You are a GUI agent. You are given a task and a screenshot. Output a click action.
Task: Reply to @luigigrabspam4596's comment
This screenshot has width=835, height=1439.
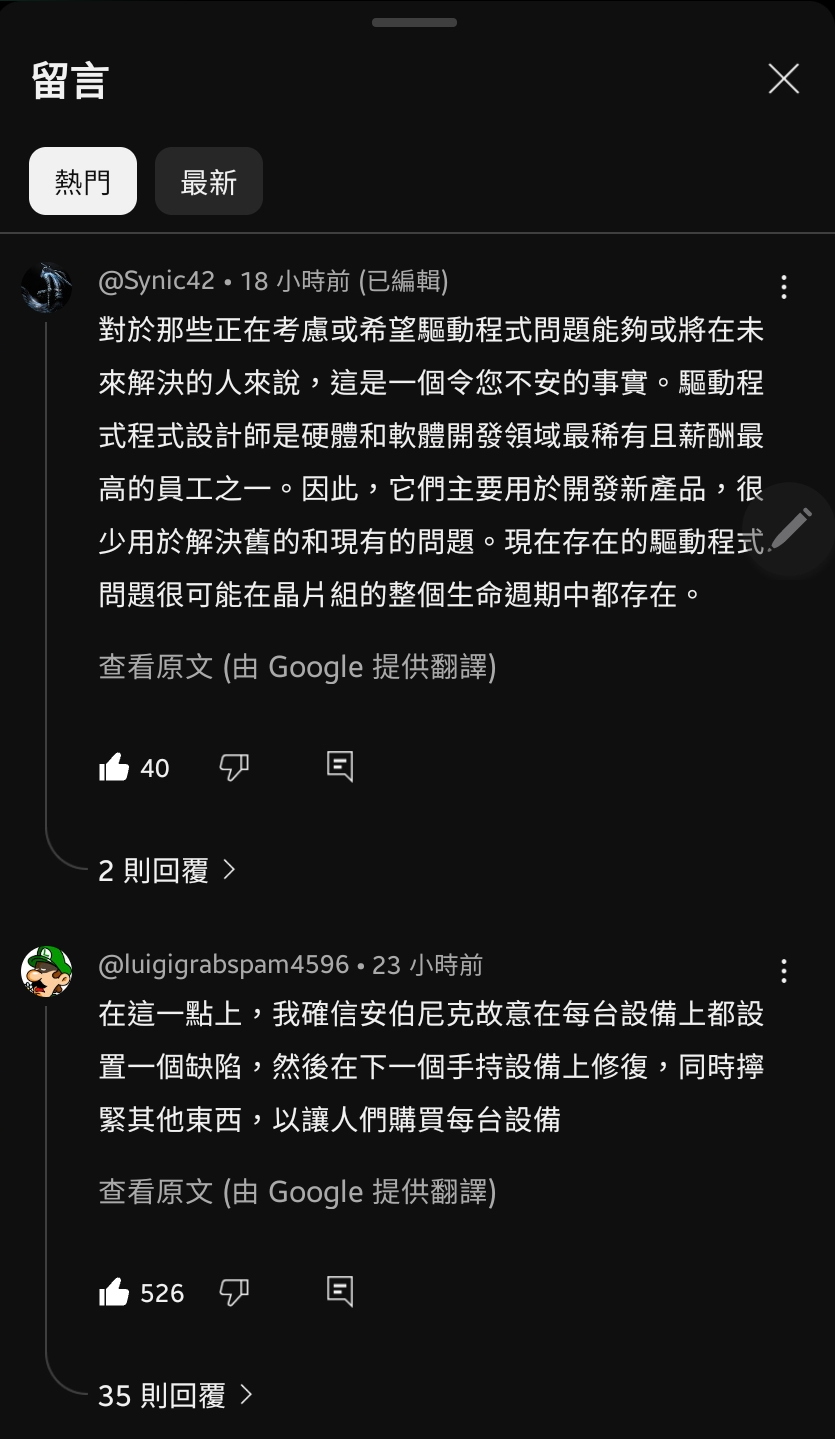pos(340,1291)
